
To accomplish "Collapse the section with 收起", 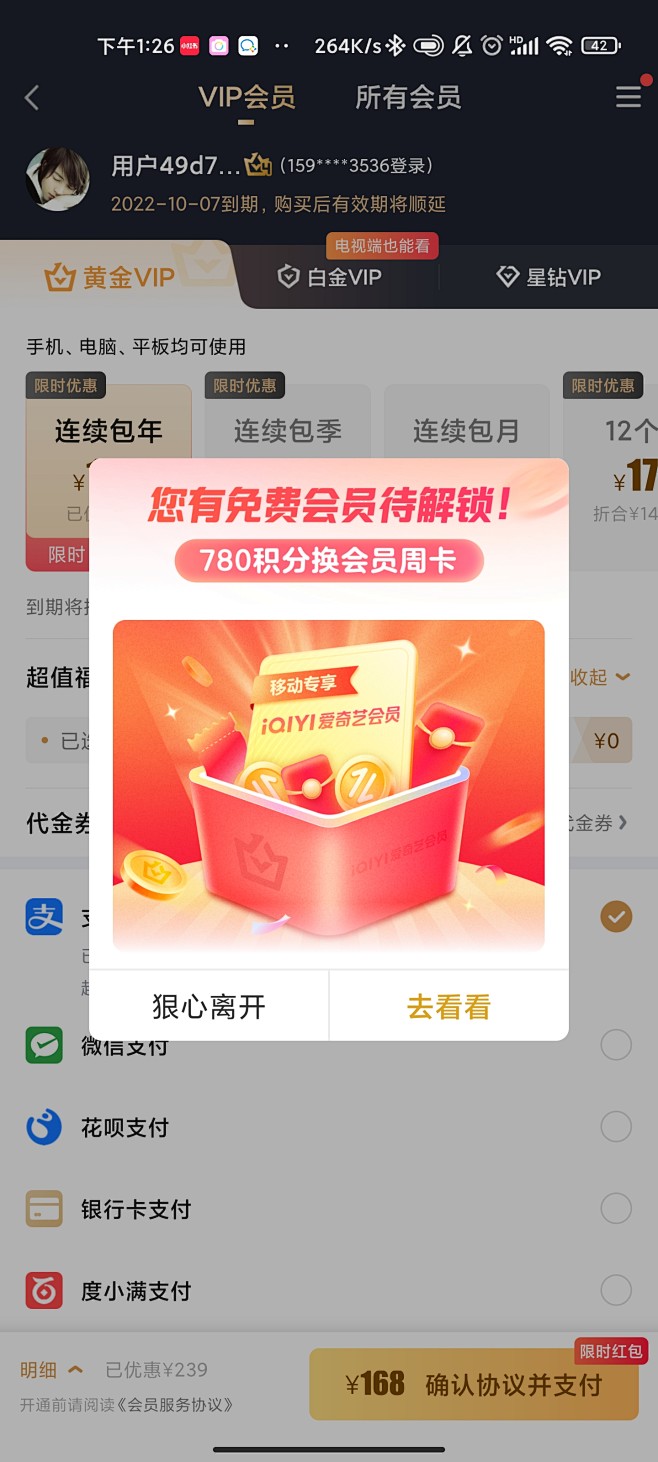I will (x=600, y=677).
